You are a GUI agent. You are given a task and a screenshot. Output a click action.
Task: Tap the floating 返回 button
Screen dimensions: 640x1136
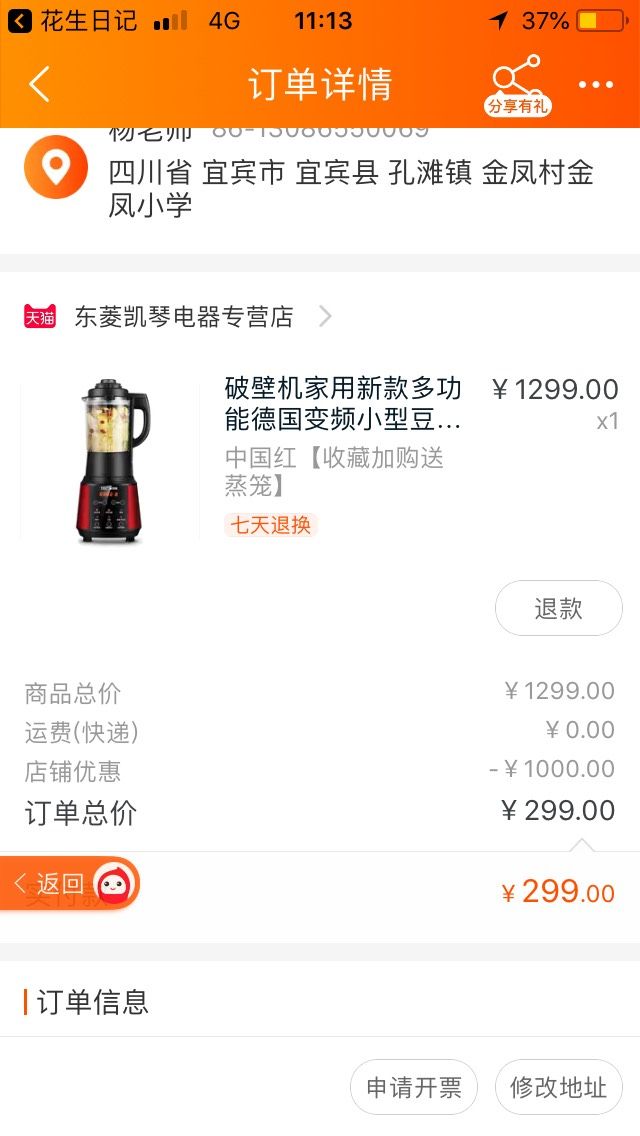(x=70, y=883)
